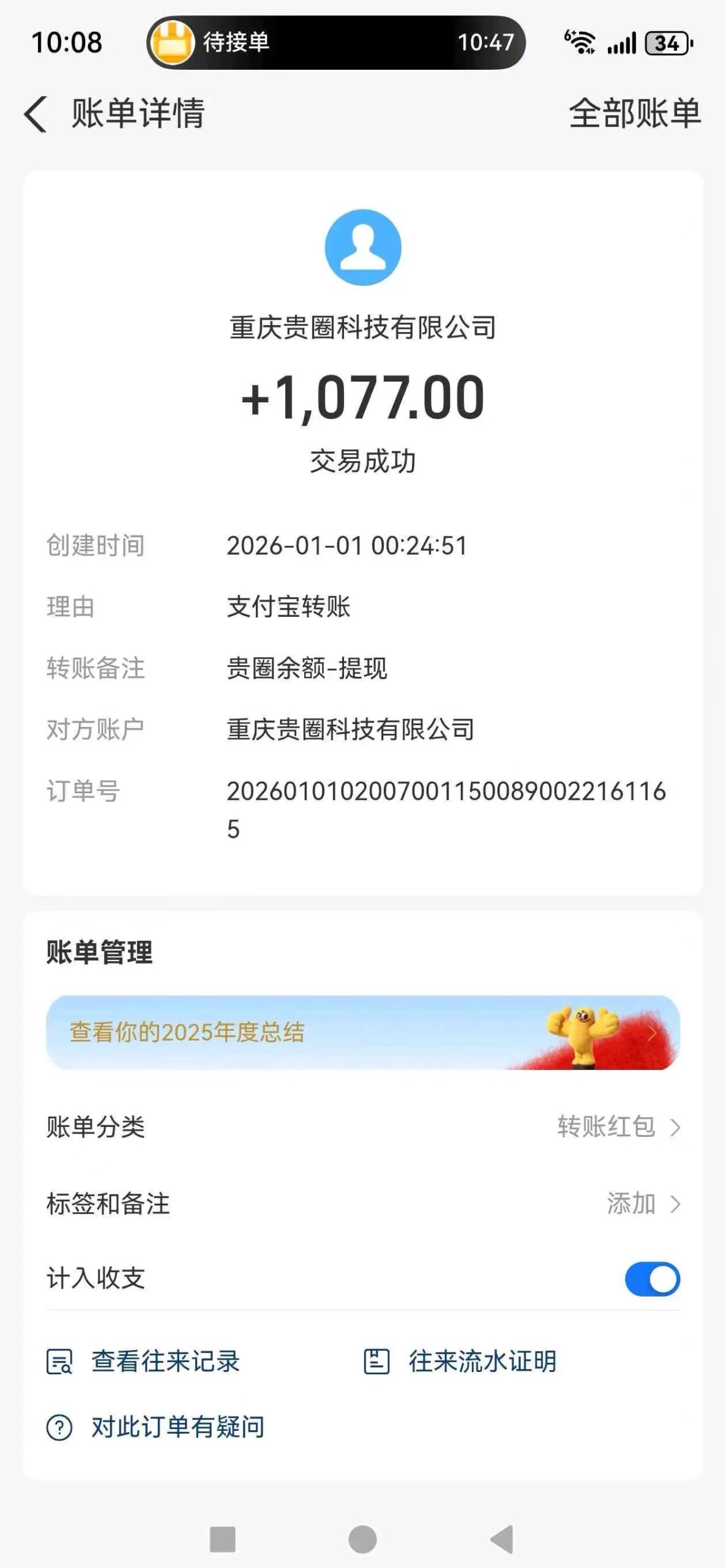Open the blue avatar profile icon
Image resolution: width=726 pixels, height=1568 pixels.
click(363, 247)
